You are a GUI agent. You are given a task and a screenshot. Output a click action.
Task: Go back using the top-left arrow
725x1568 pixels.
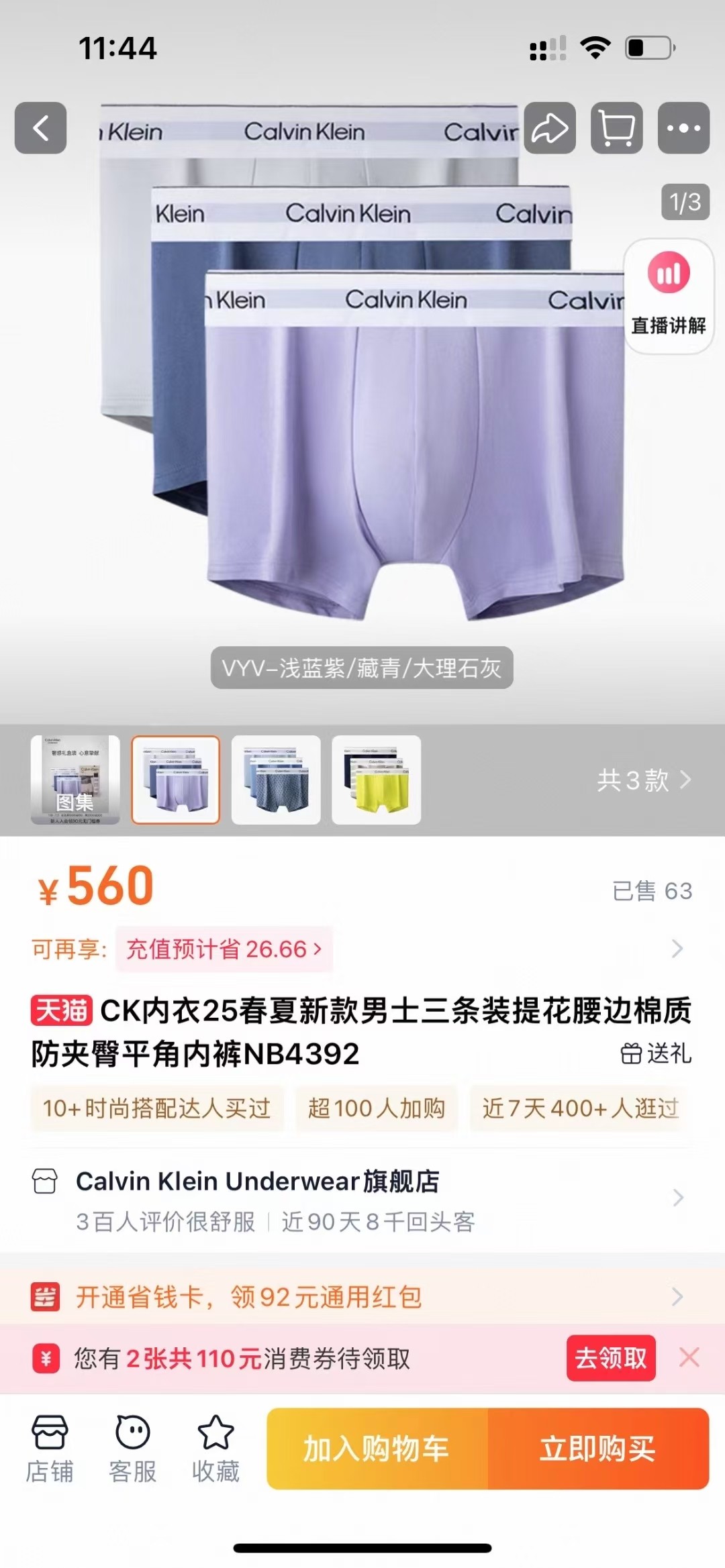click(40, 128)
